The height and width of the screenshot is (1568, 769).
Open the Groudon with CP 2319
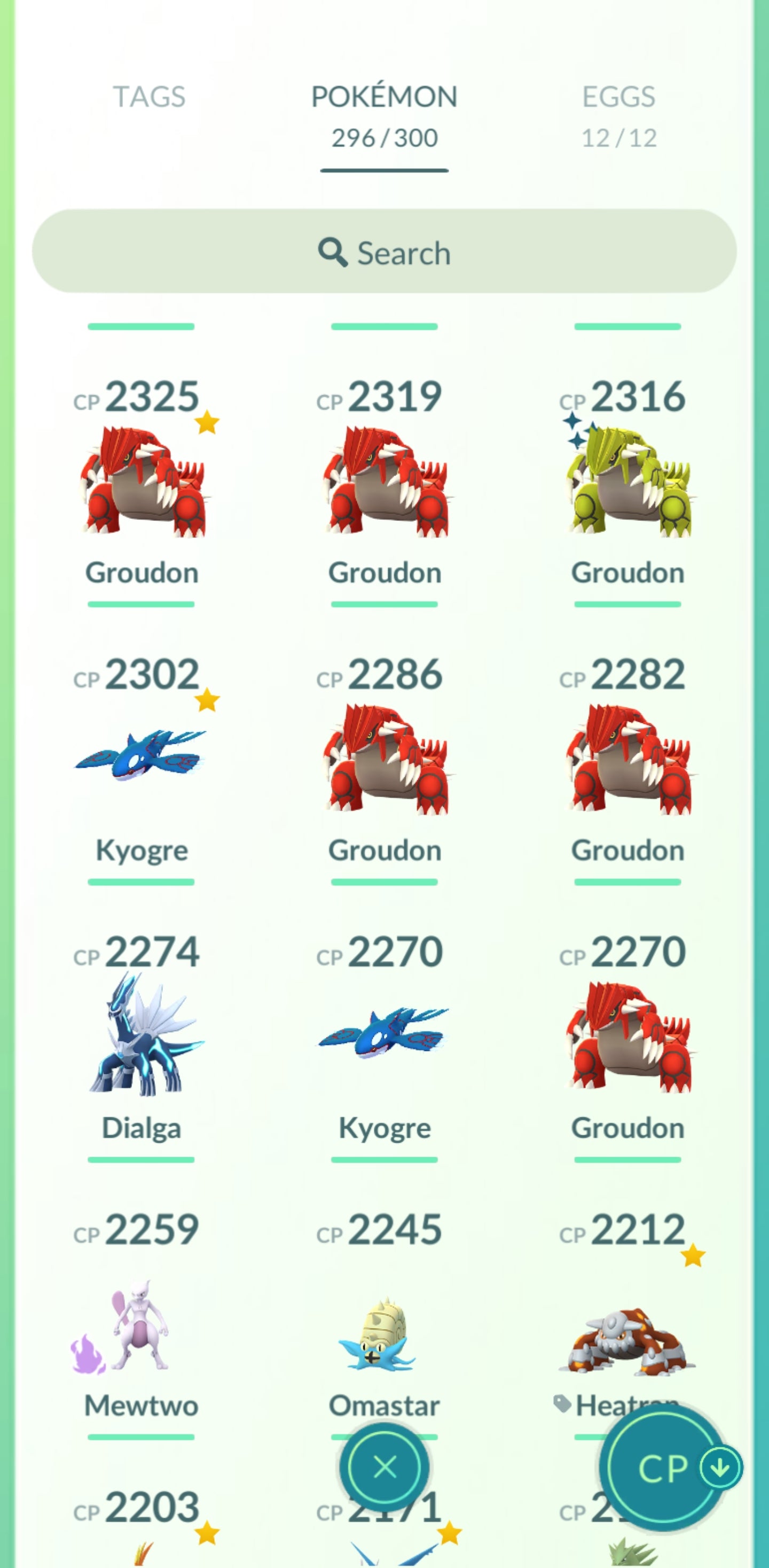pos(384,481)
